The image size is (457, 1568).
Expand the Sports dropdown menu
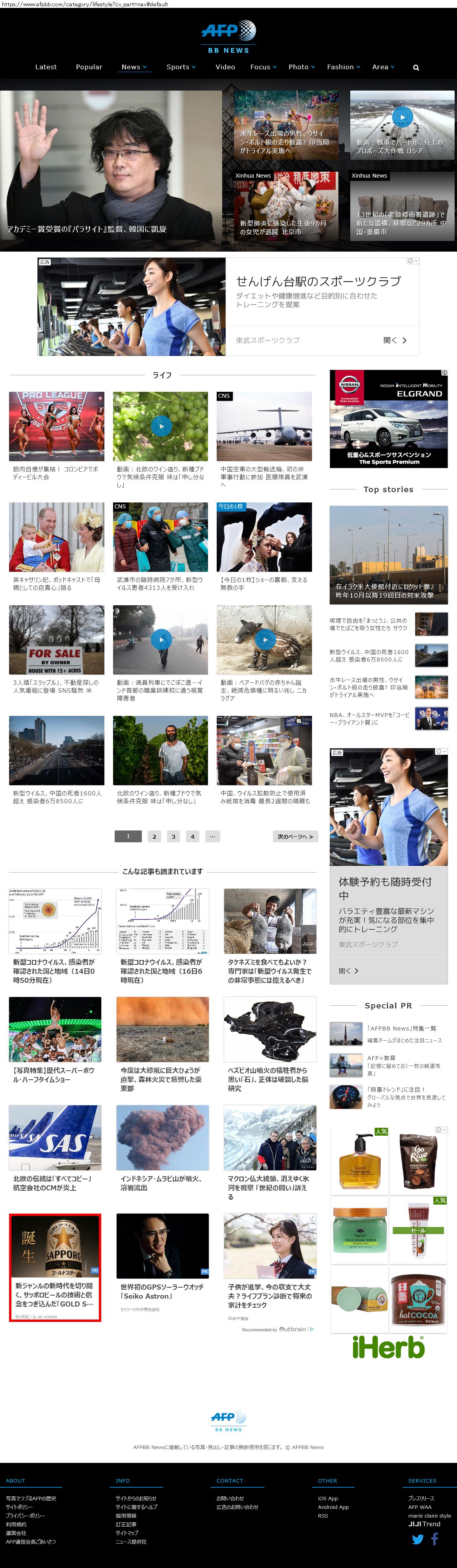pos(181,67)
